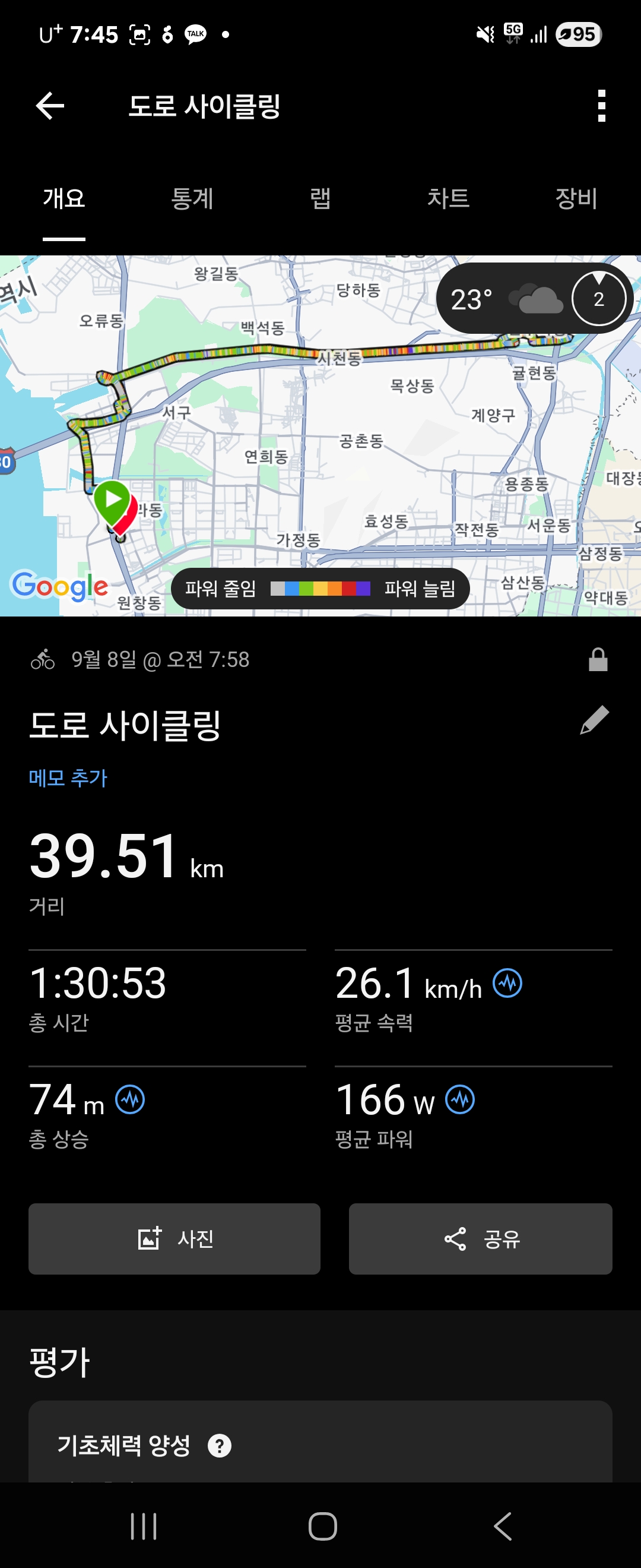
Task: Tap the 메모 추가 link
Action: coord(68,777)
